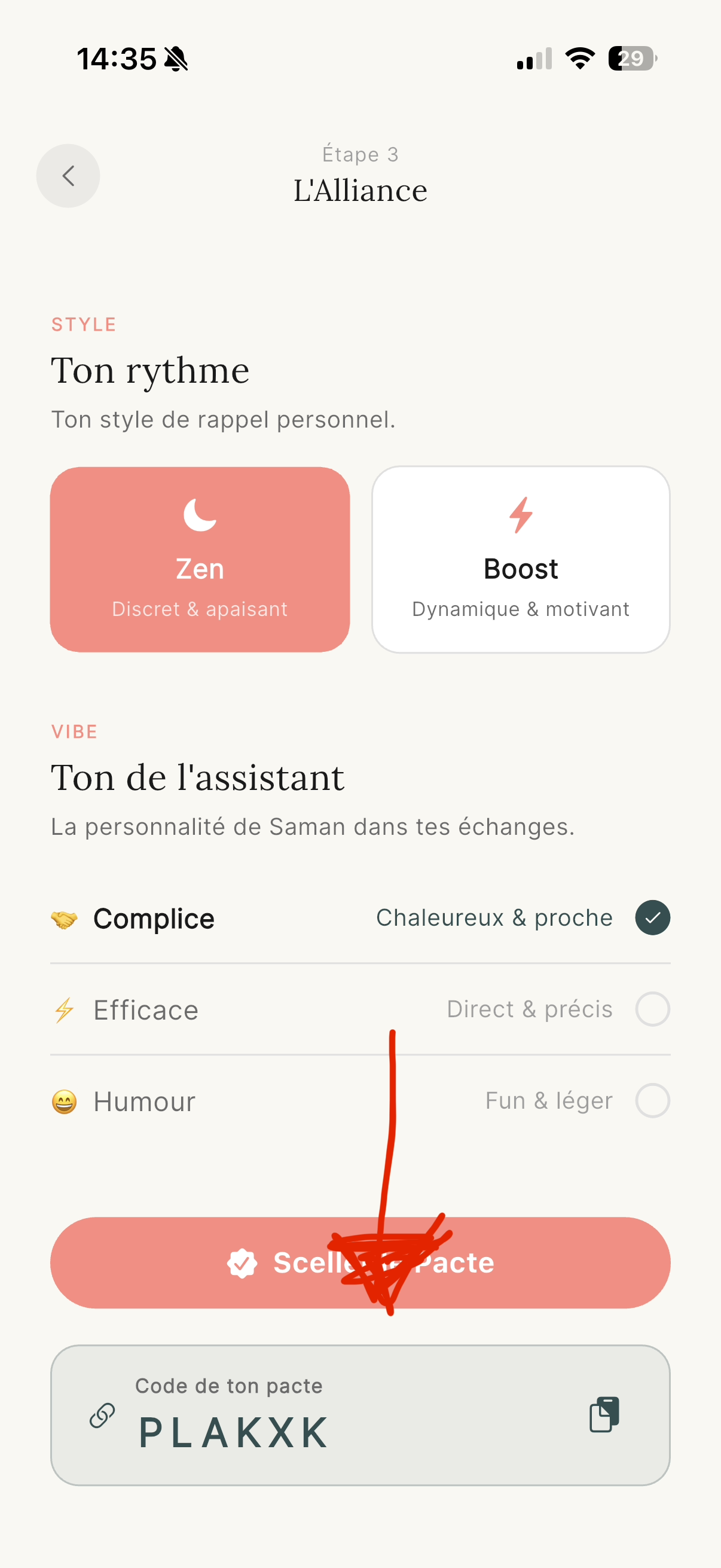Expand the Boost Dynamique & motivant card

click(520, 559)
